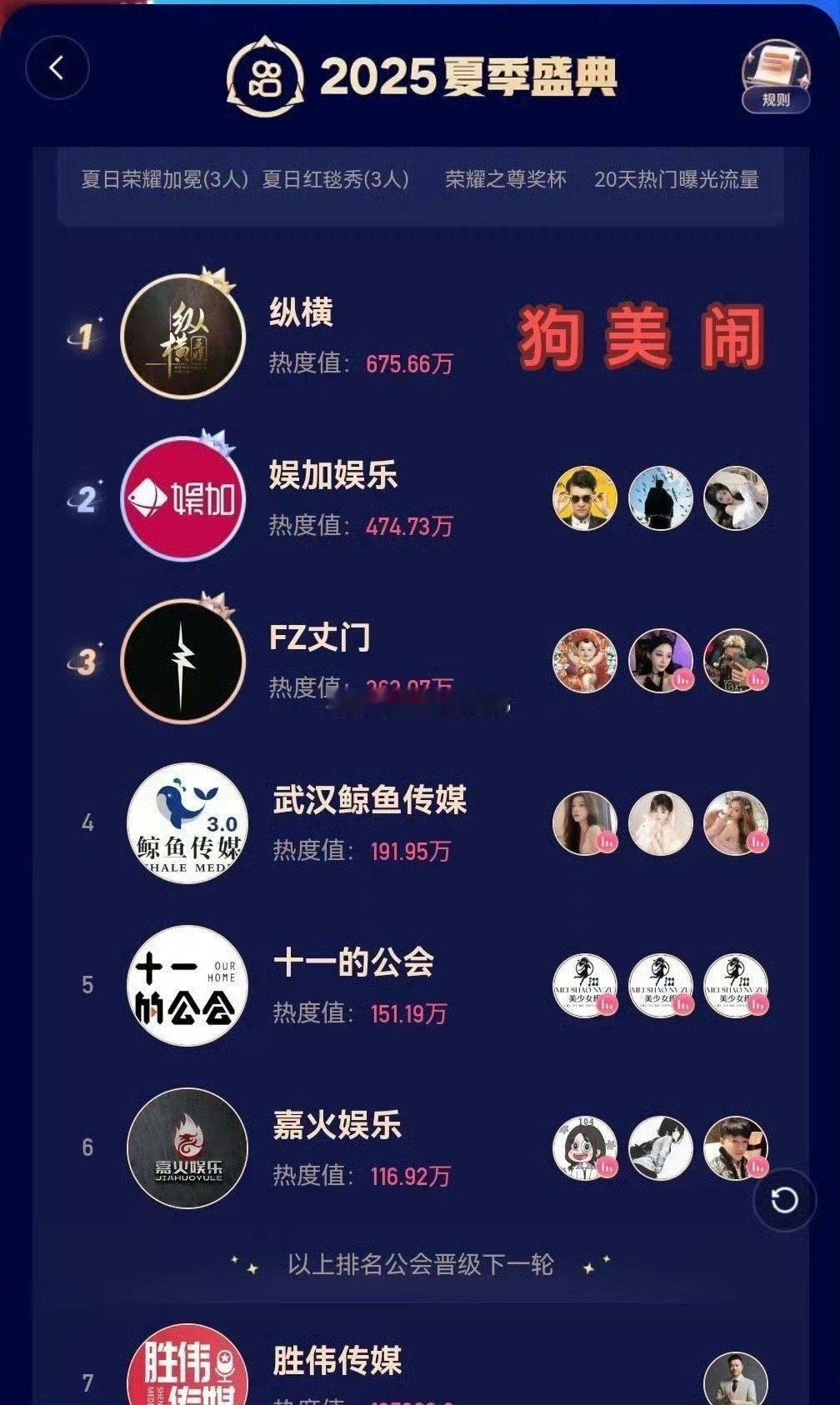Open the 武汉鲸鱼传媒 guild entry
The height and width of the screenshot is (1405, 840).
420,823
